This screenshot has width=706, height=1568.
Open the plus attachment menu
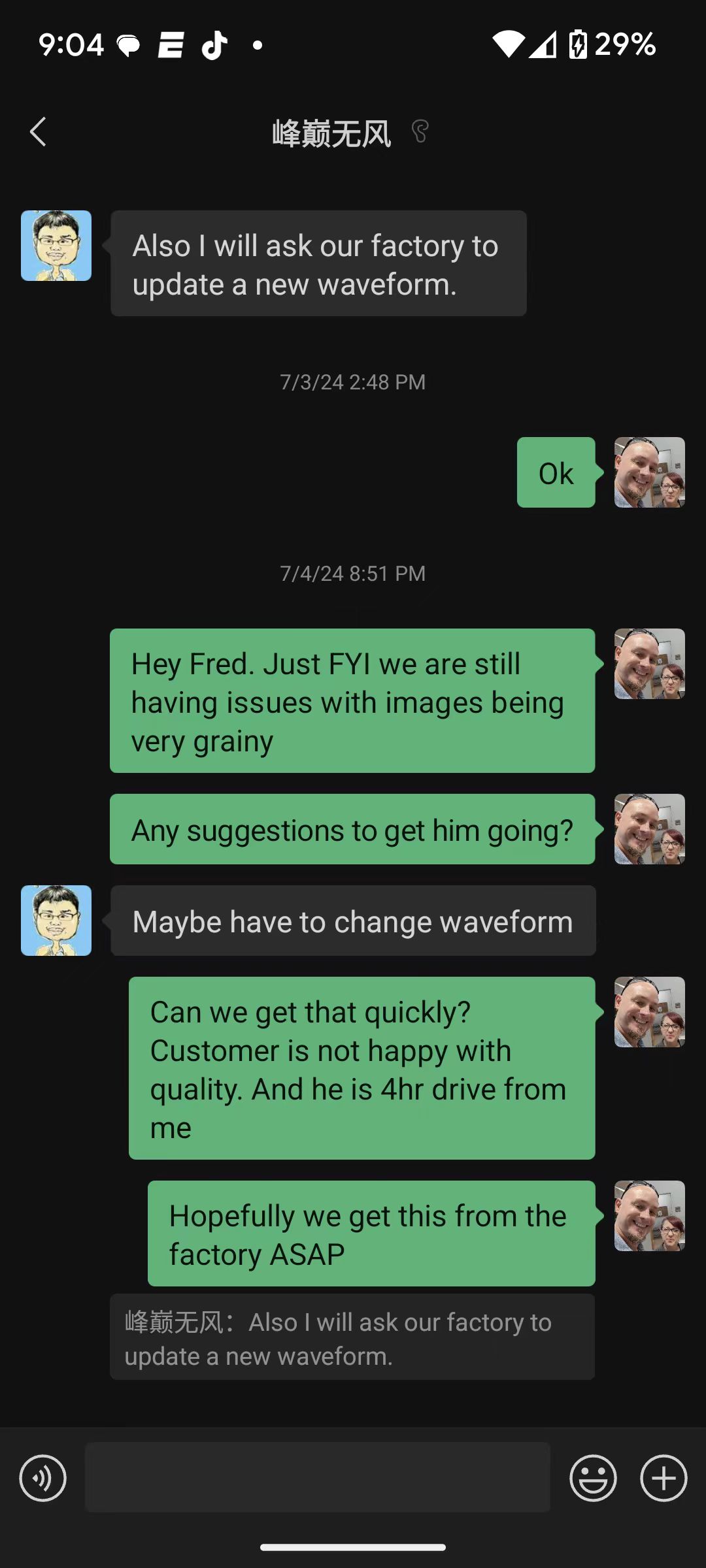point(664,1478)
